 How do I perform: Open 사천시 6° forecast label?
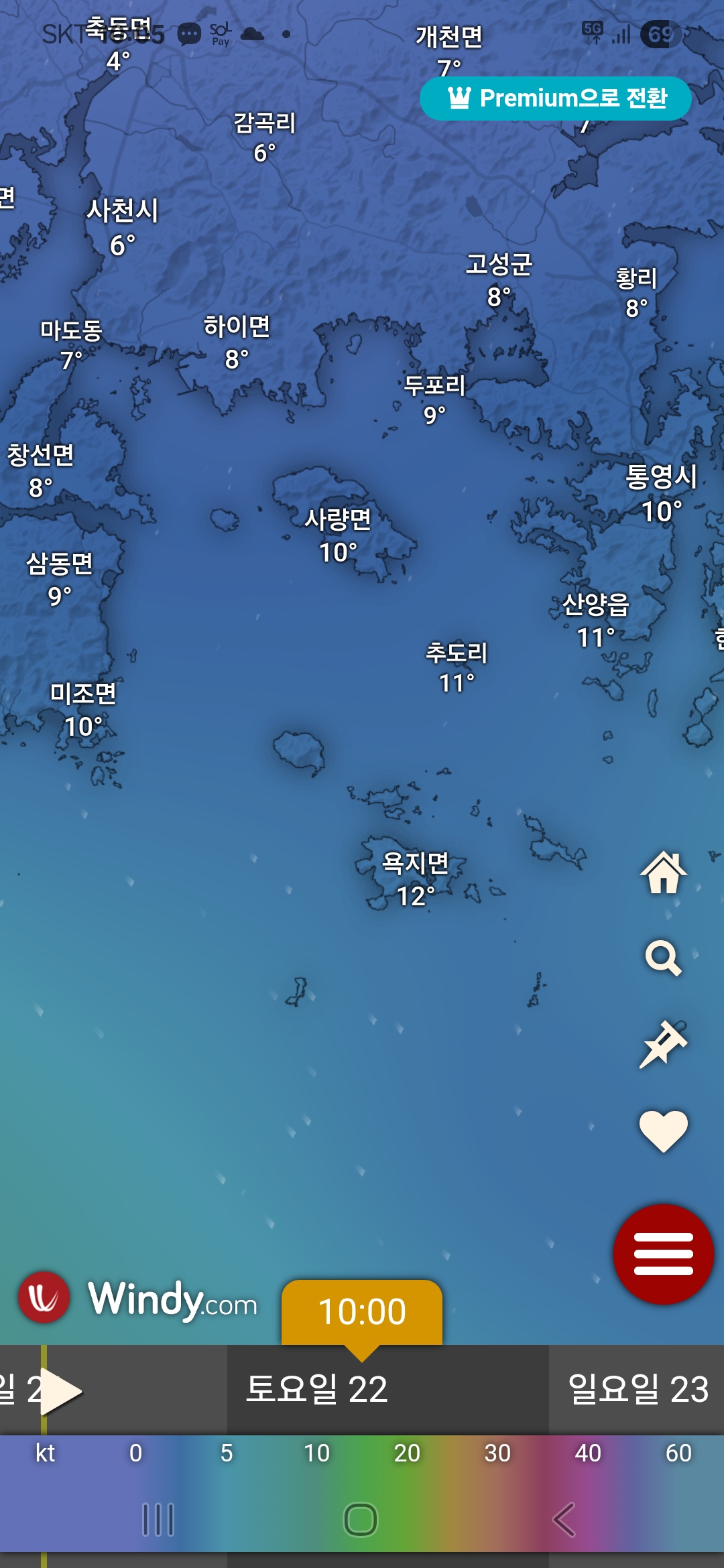coord(123,227)
